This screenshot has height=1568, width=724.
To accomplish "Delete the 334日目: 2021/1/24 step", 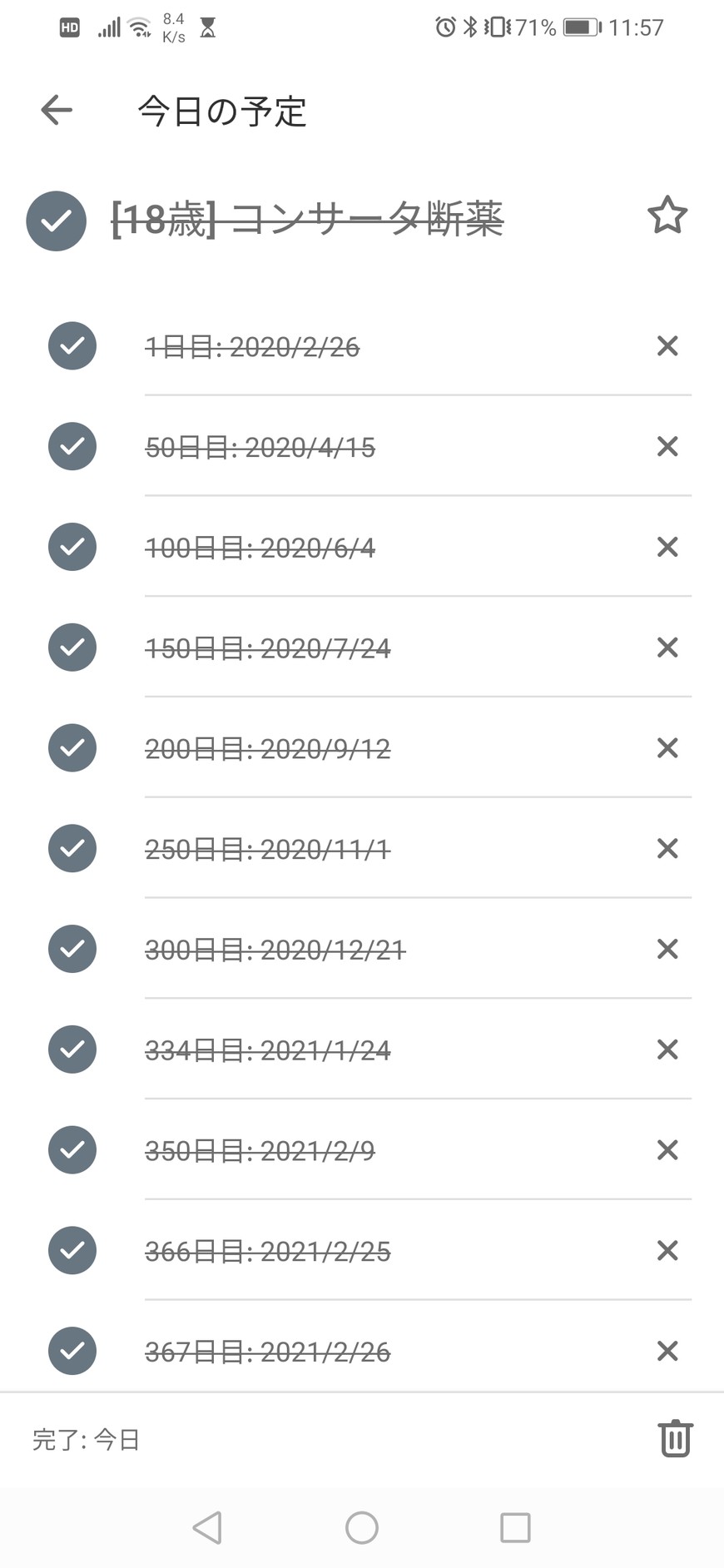I will [667, 1049].
